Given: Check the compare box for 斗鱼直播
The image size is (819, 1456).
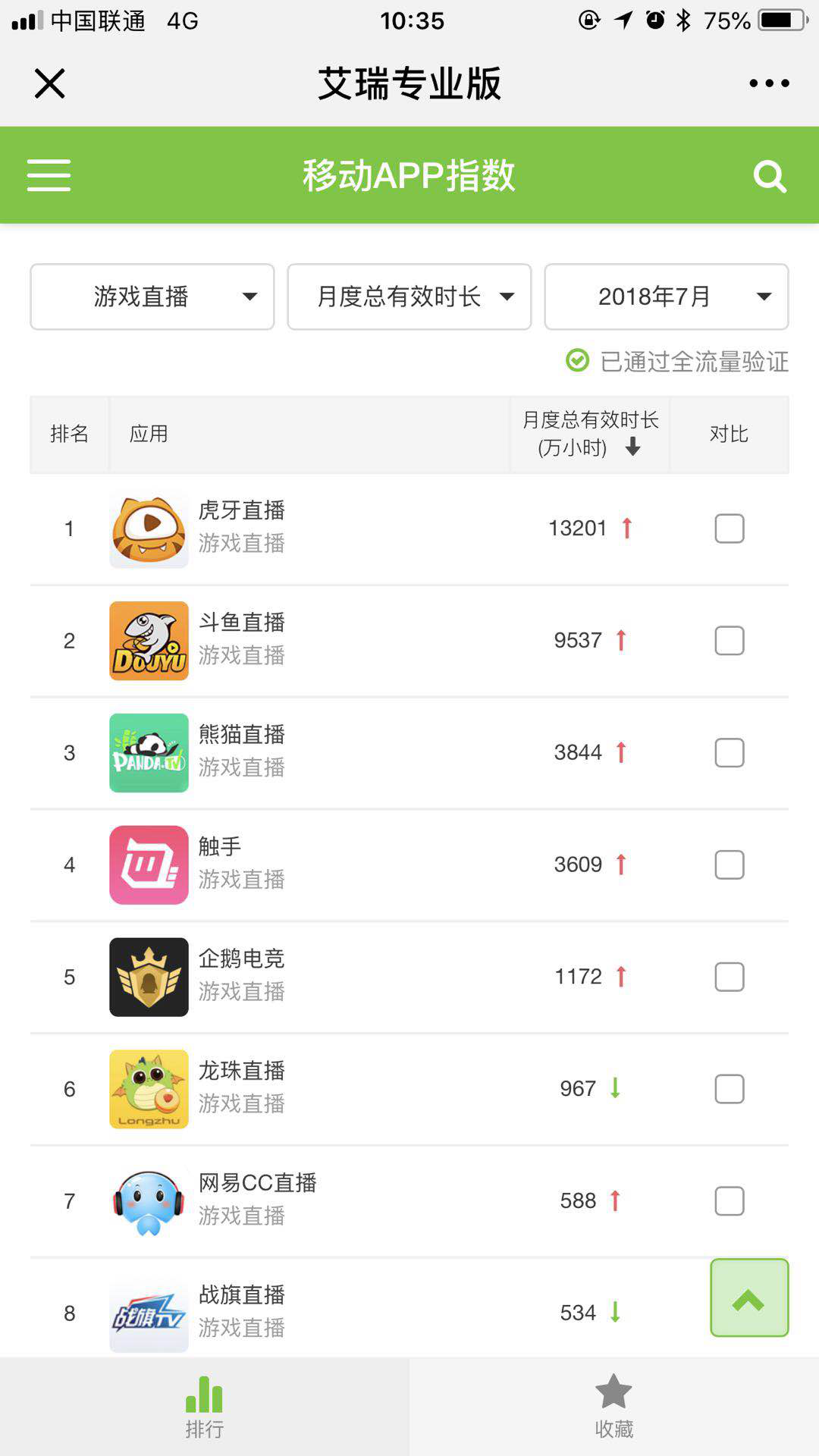Looking at the screenshot, I should click(x=729, y=641).
